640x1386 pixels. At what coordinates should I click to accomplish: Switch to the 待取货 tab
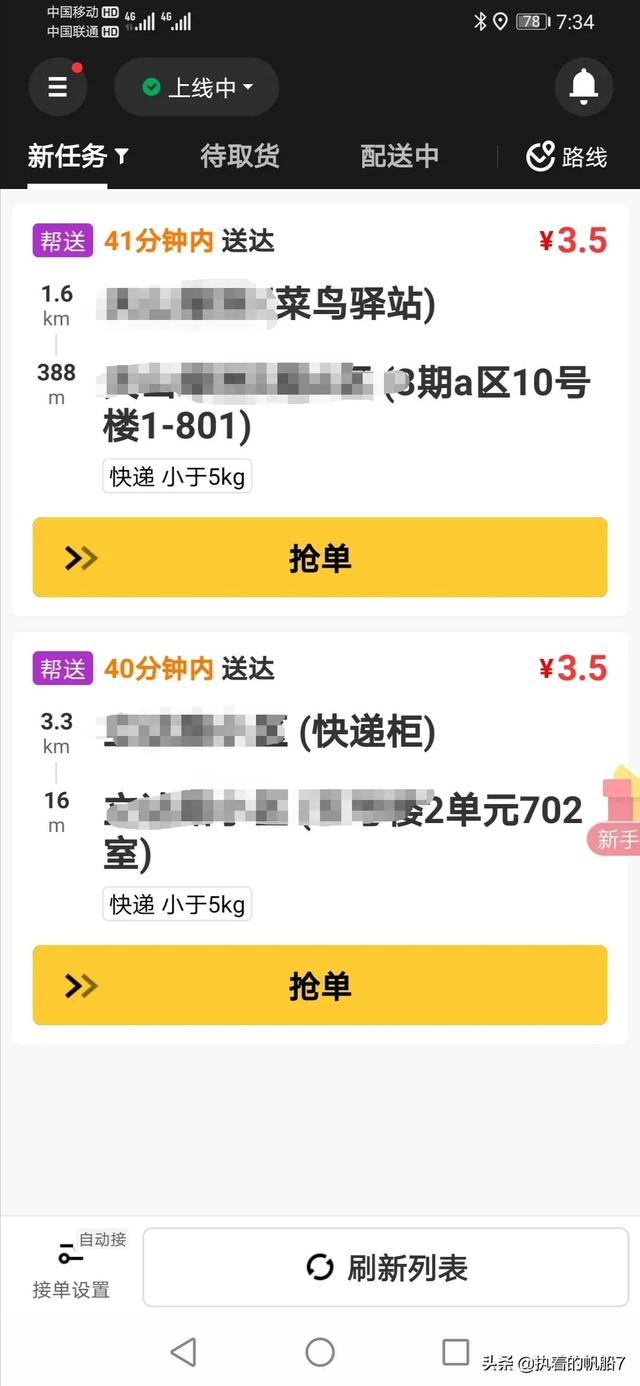(x=240, y=156)
